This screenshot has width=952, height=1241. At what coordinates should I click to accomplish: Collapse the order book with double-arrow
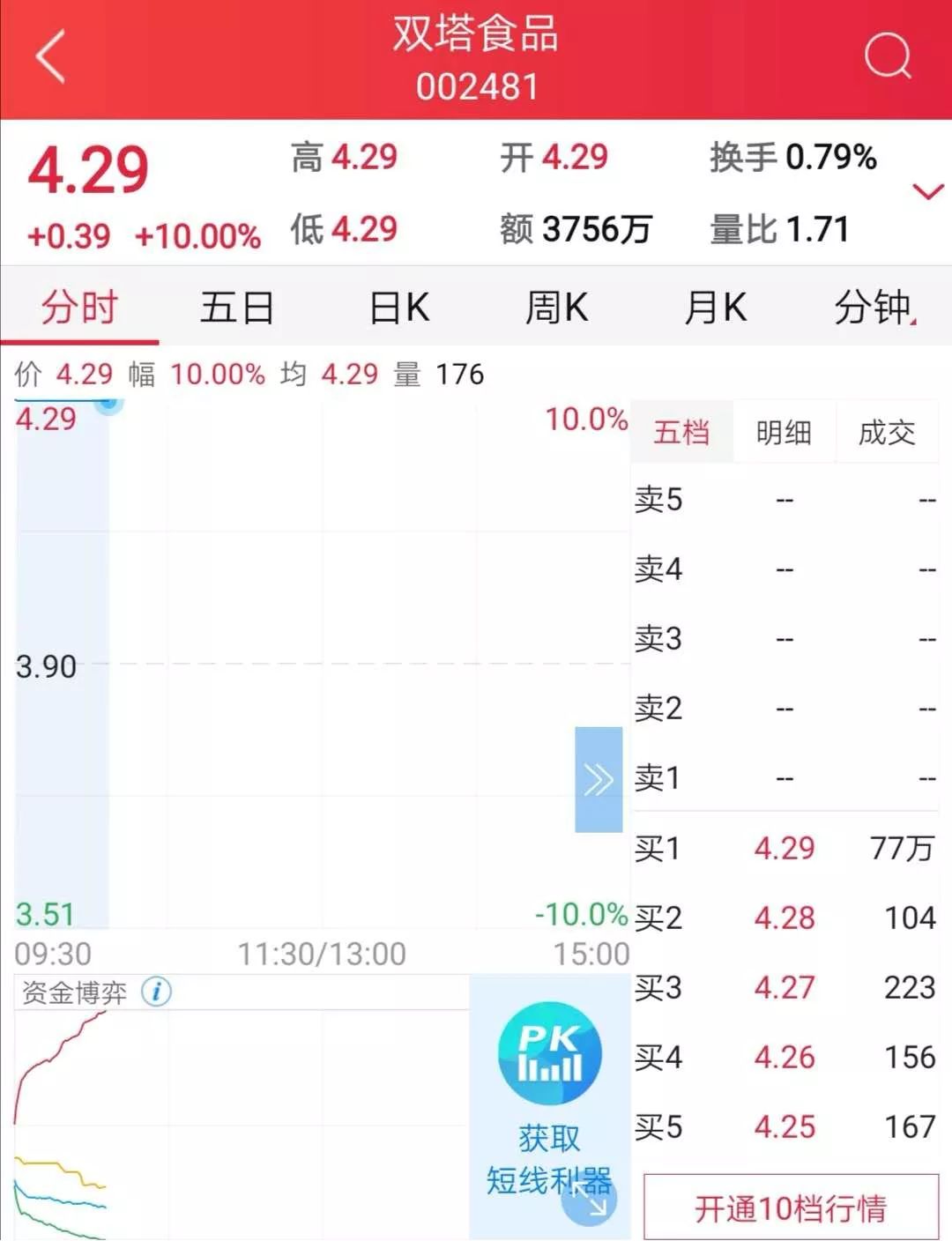[599, 780]
